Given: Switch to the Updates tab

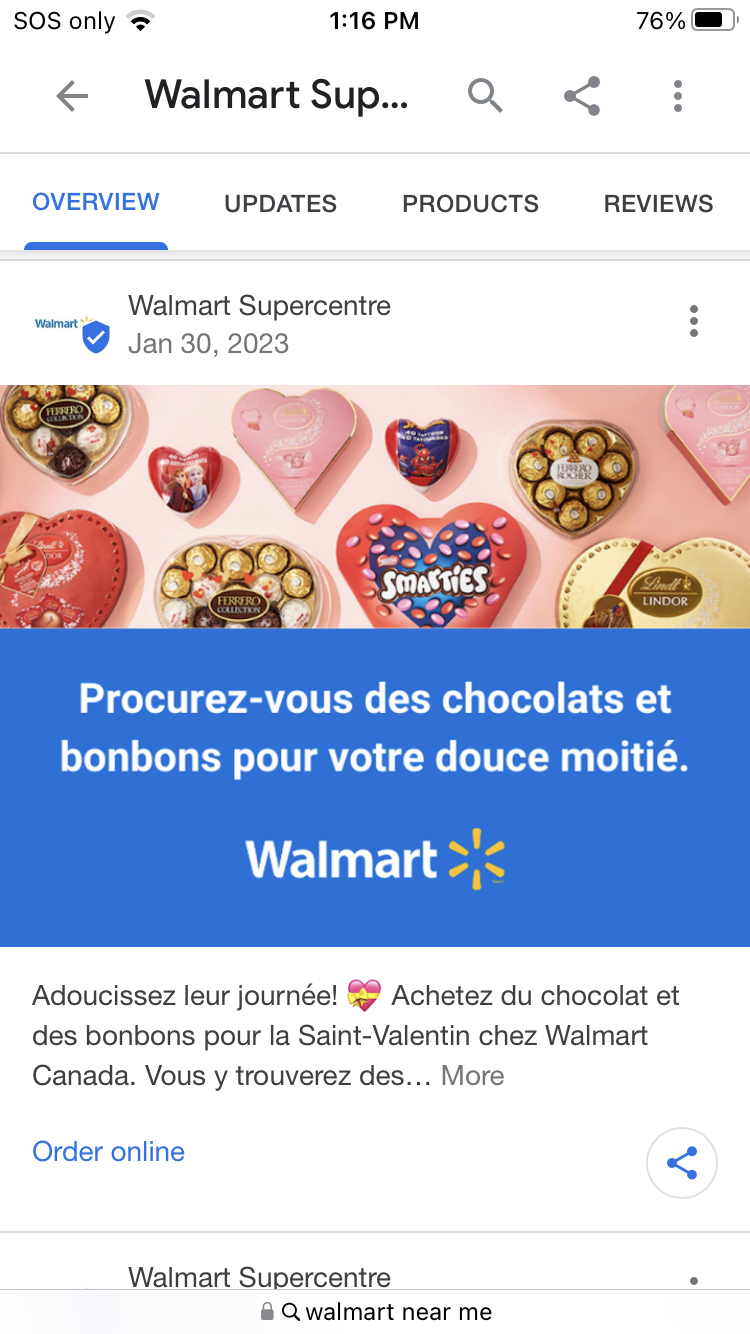Looking at the screenshot, I should click(x=280, y=204).
